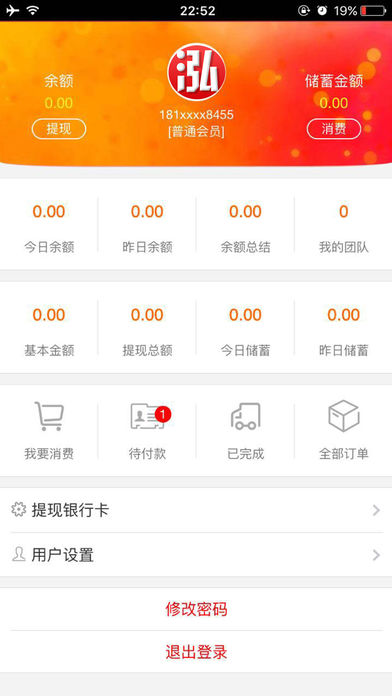Tap the 提现 button under 余额
The image size is (392, 696).
[x=59, y=129]
